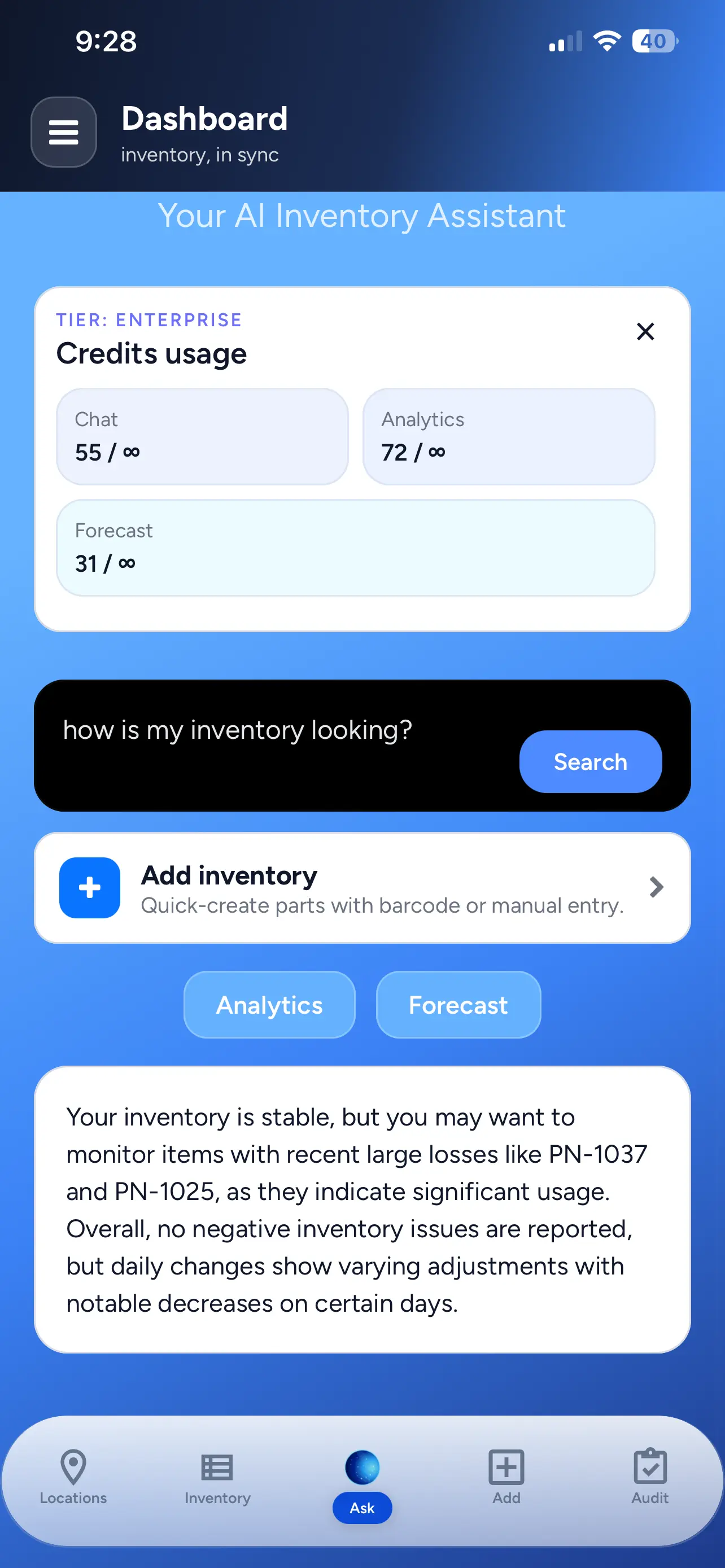Switch to the Add tab
This screenshot has height=1568, width=725.
click(x=506, y=1475)
